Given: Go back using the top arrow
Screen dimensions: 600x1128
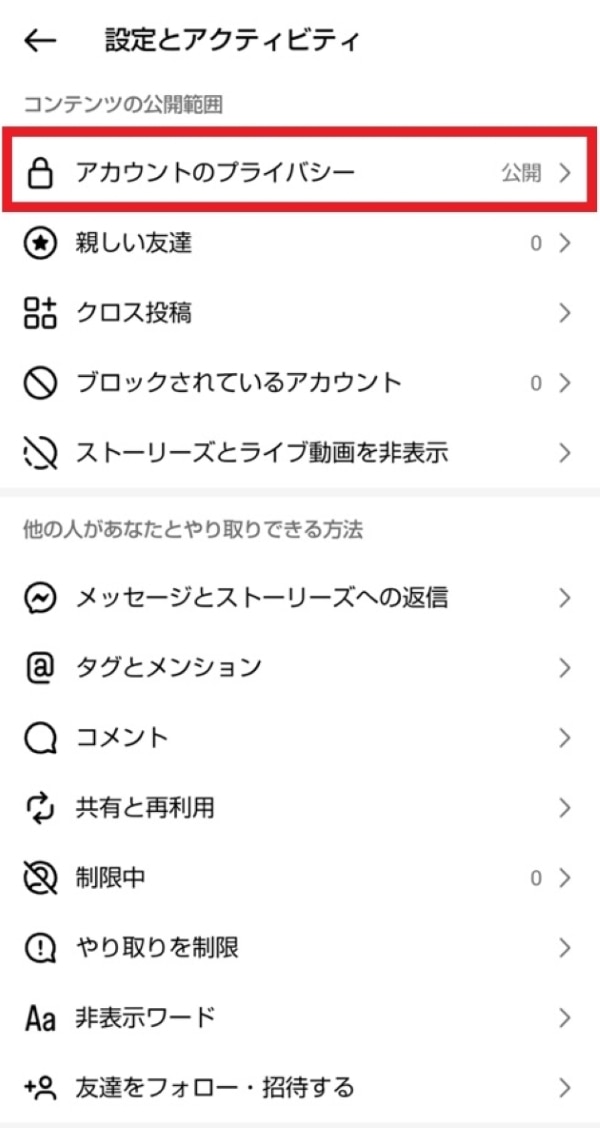Looking at the screenshot, I should 41,40.
